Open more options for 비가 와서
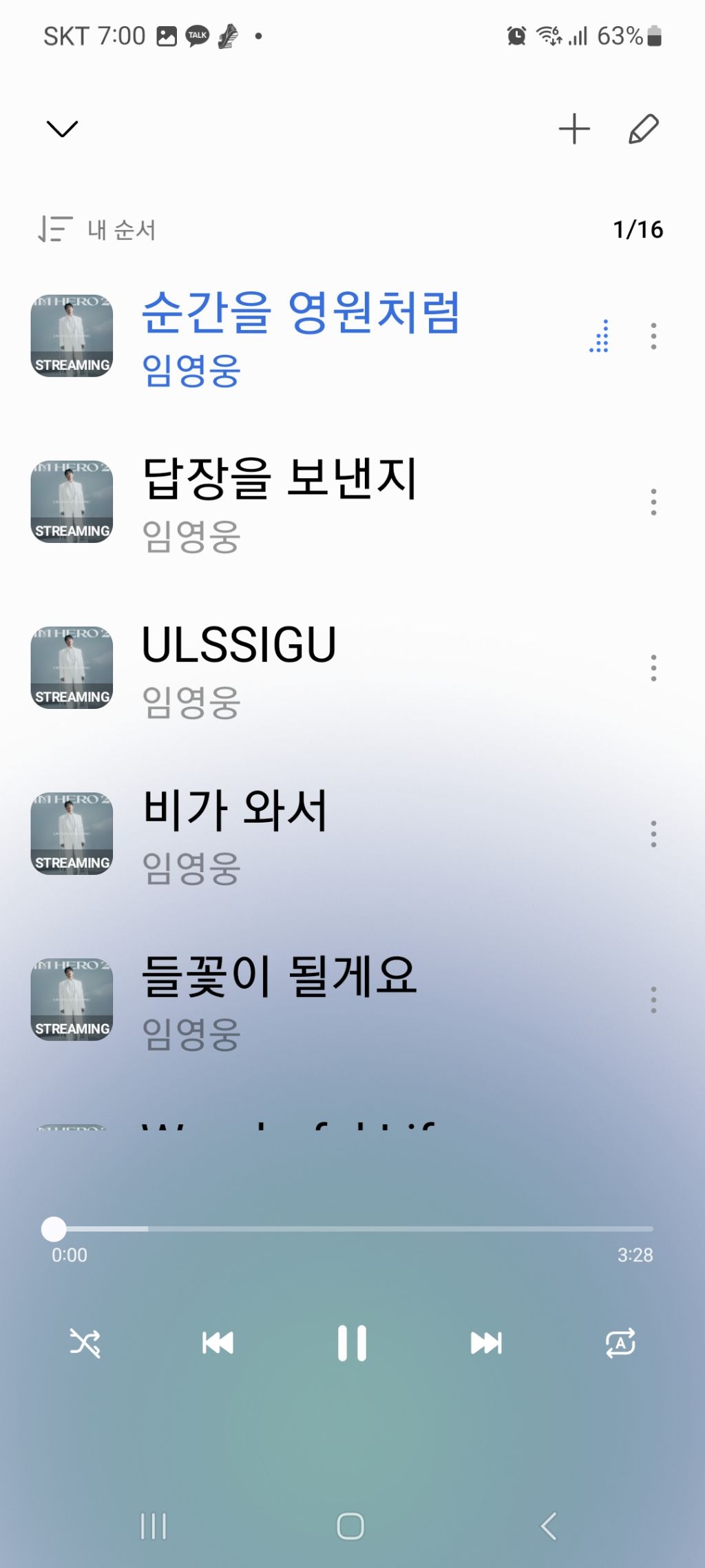 (x=653, y=834)
